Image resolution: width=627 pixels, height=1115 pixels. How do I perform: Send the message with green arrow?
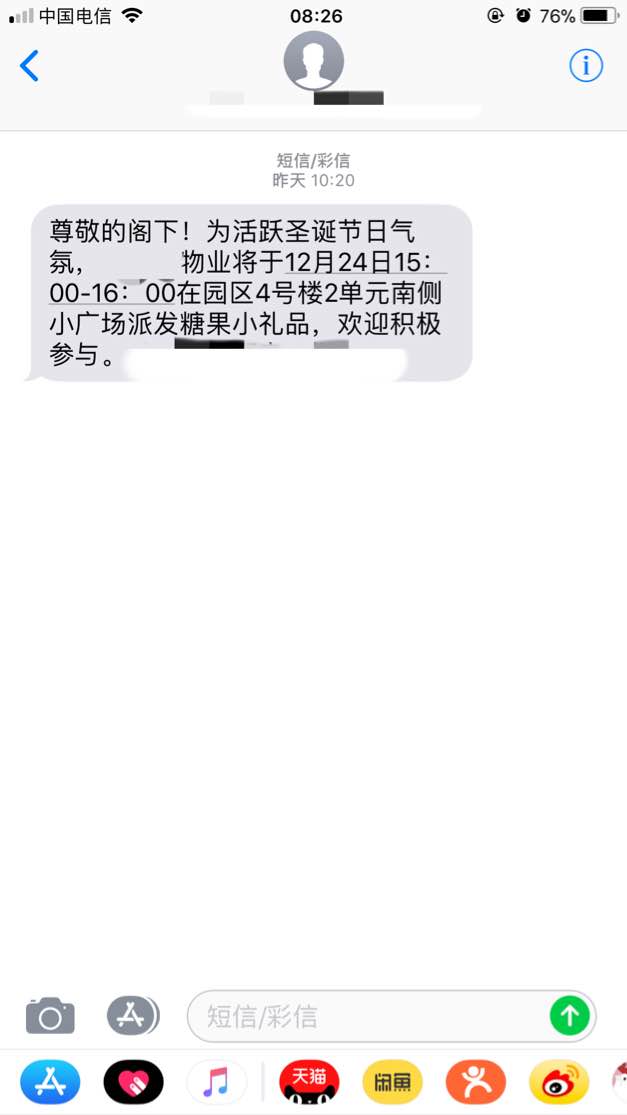coord(570,1017)
